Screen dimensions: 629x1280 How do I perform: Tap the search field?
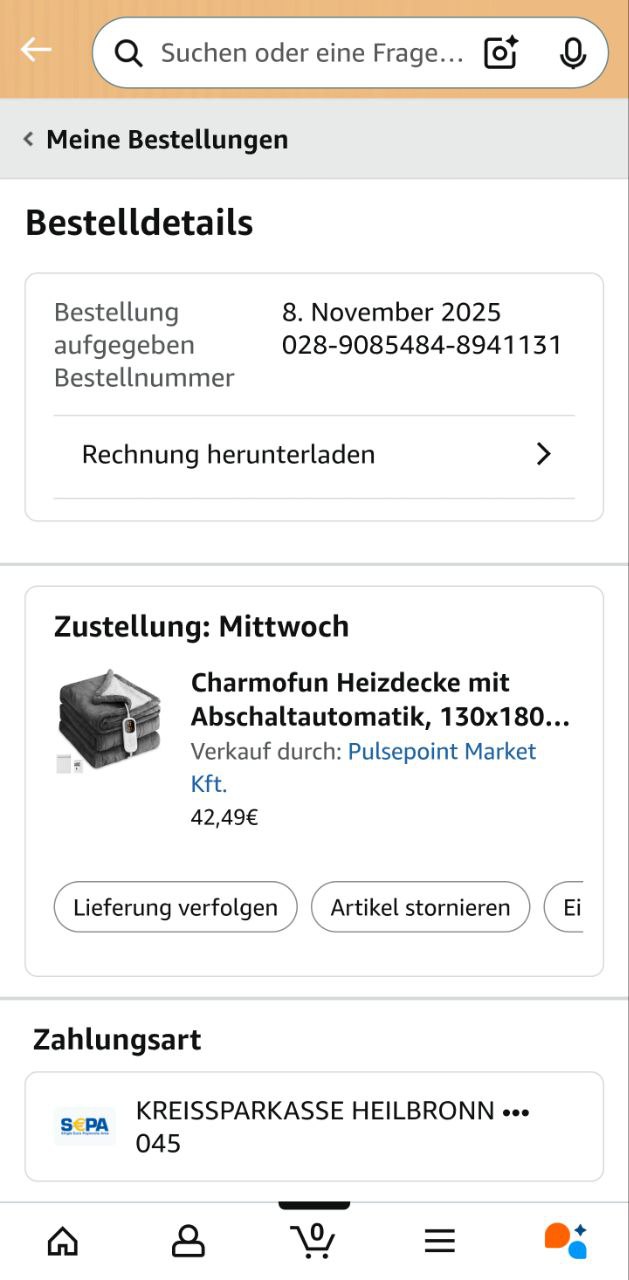tap(310, 53)
